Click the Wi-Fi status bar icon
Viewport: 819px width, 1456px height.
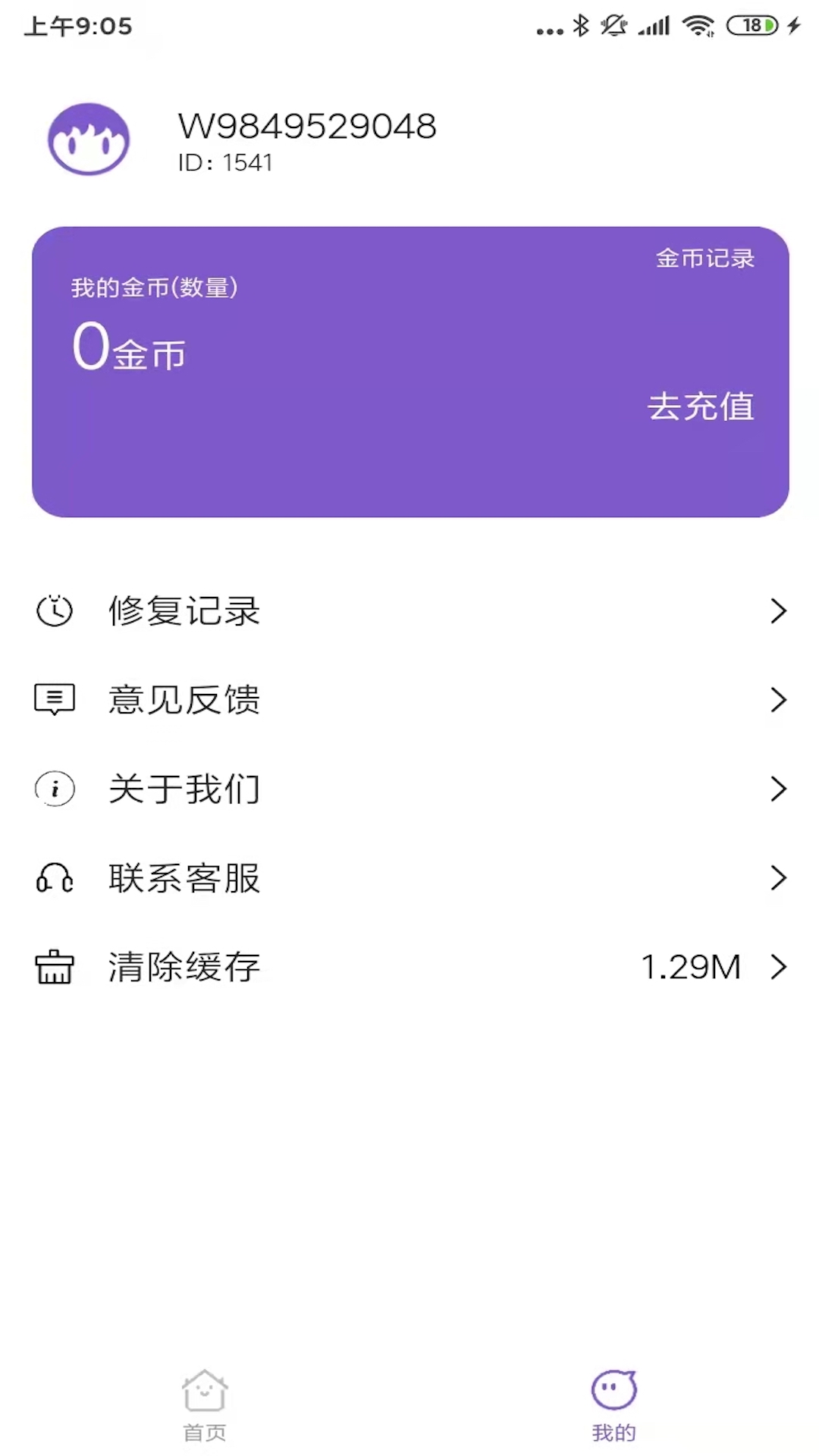pyautogui.click(x=699, y=27)
